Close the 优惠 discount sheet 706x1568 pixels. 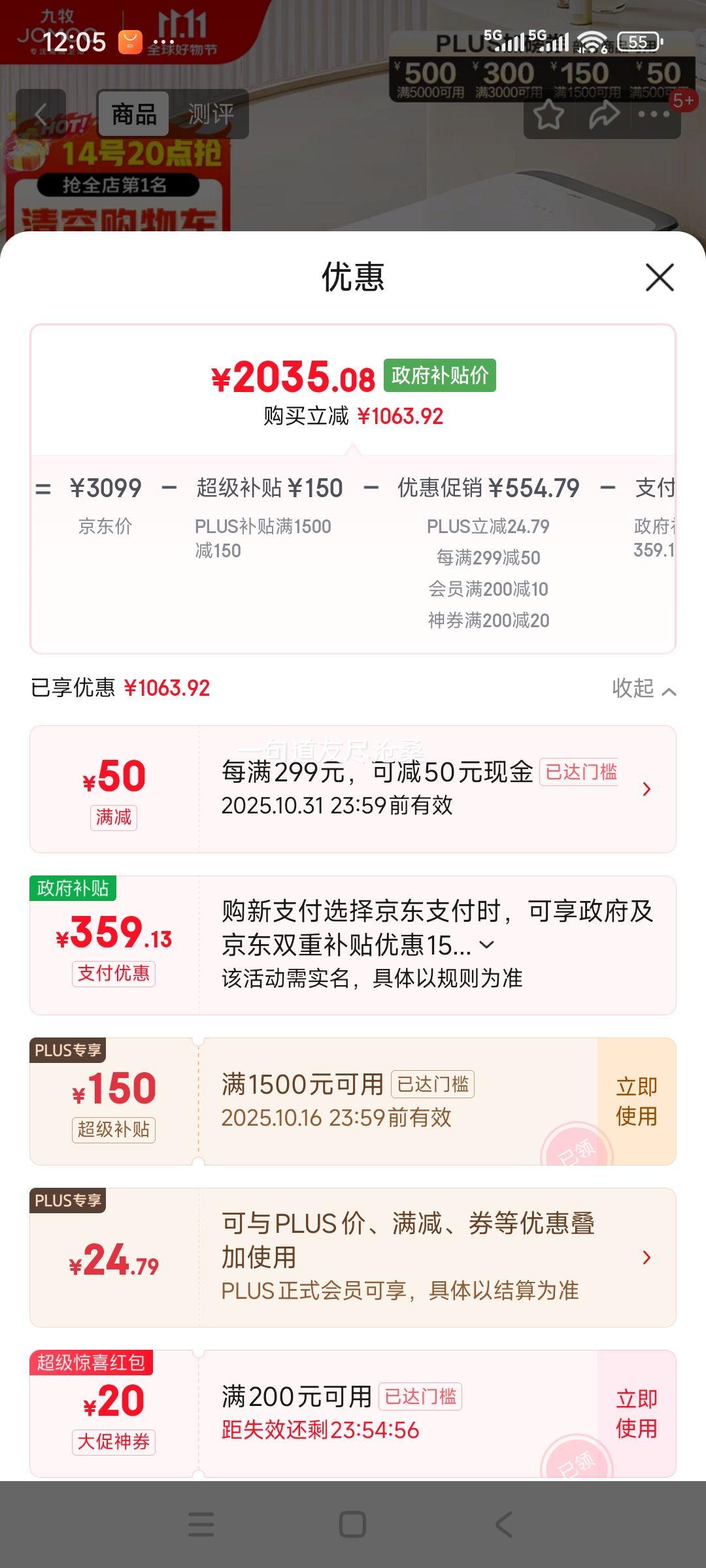click(659, 278)
